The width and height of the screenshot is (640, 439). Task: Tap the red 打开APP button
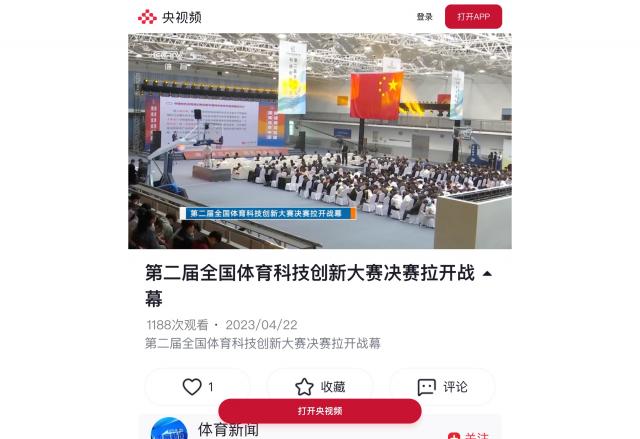pos(473,17)
